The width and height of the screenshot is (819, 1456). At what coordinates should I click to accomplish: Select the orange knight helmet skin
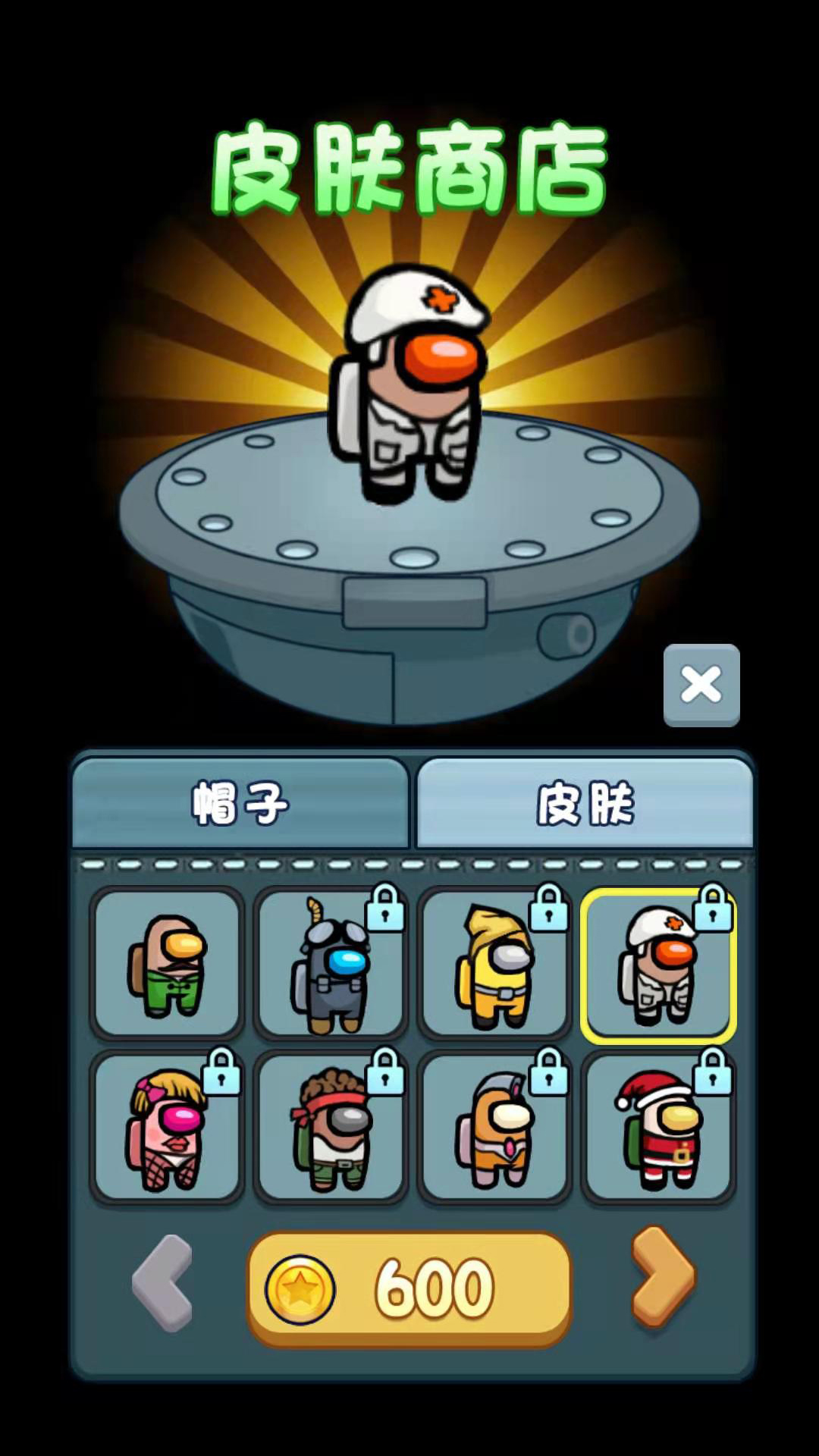click(494, 1128)
